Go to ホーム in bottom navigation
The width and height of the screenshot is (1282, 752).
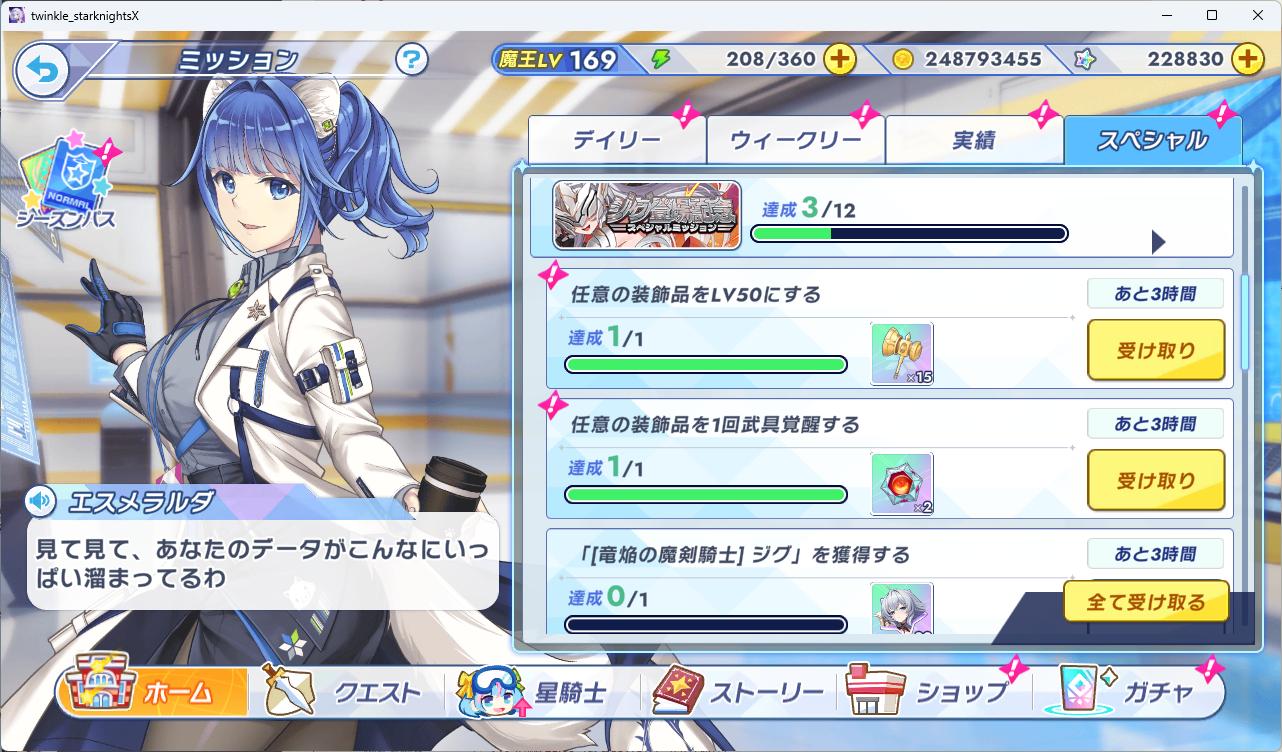pos(152,692)
